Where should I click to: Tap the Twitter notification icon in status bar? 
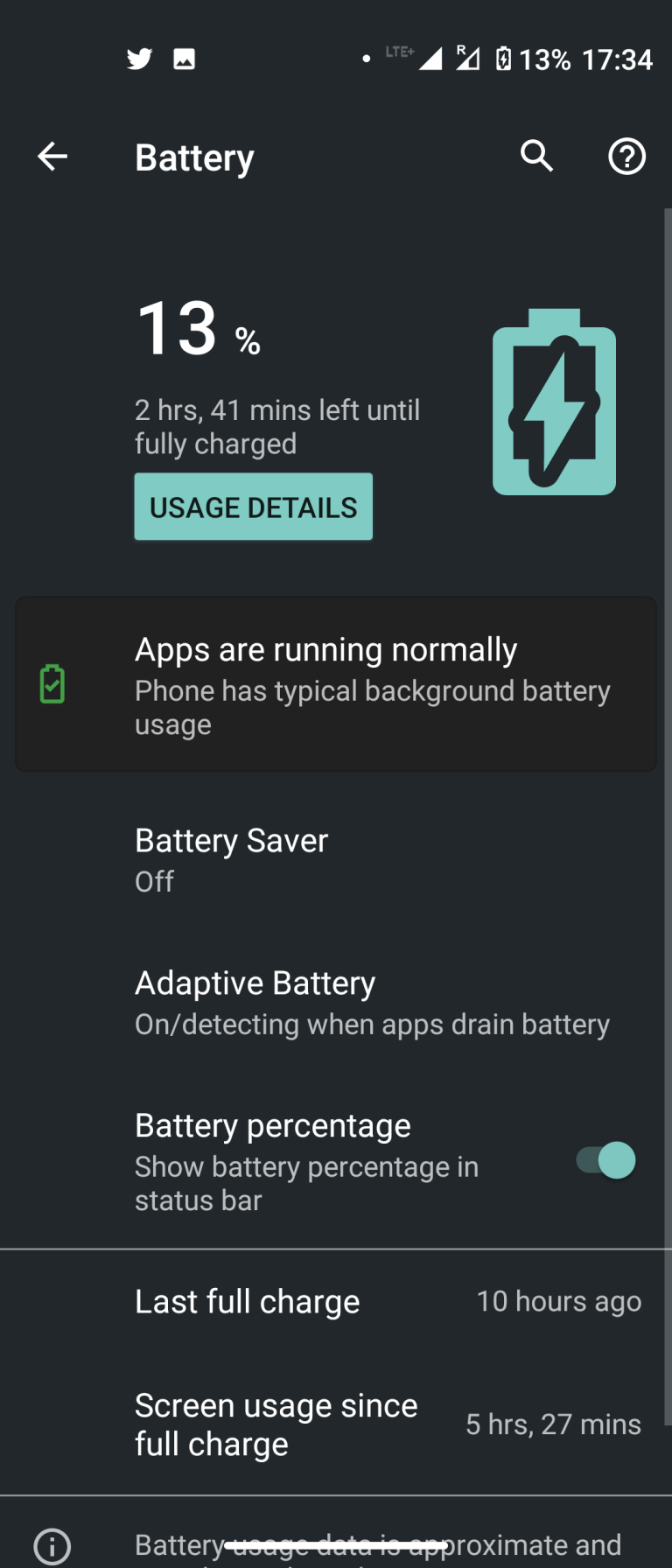tap(139, 59)
